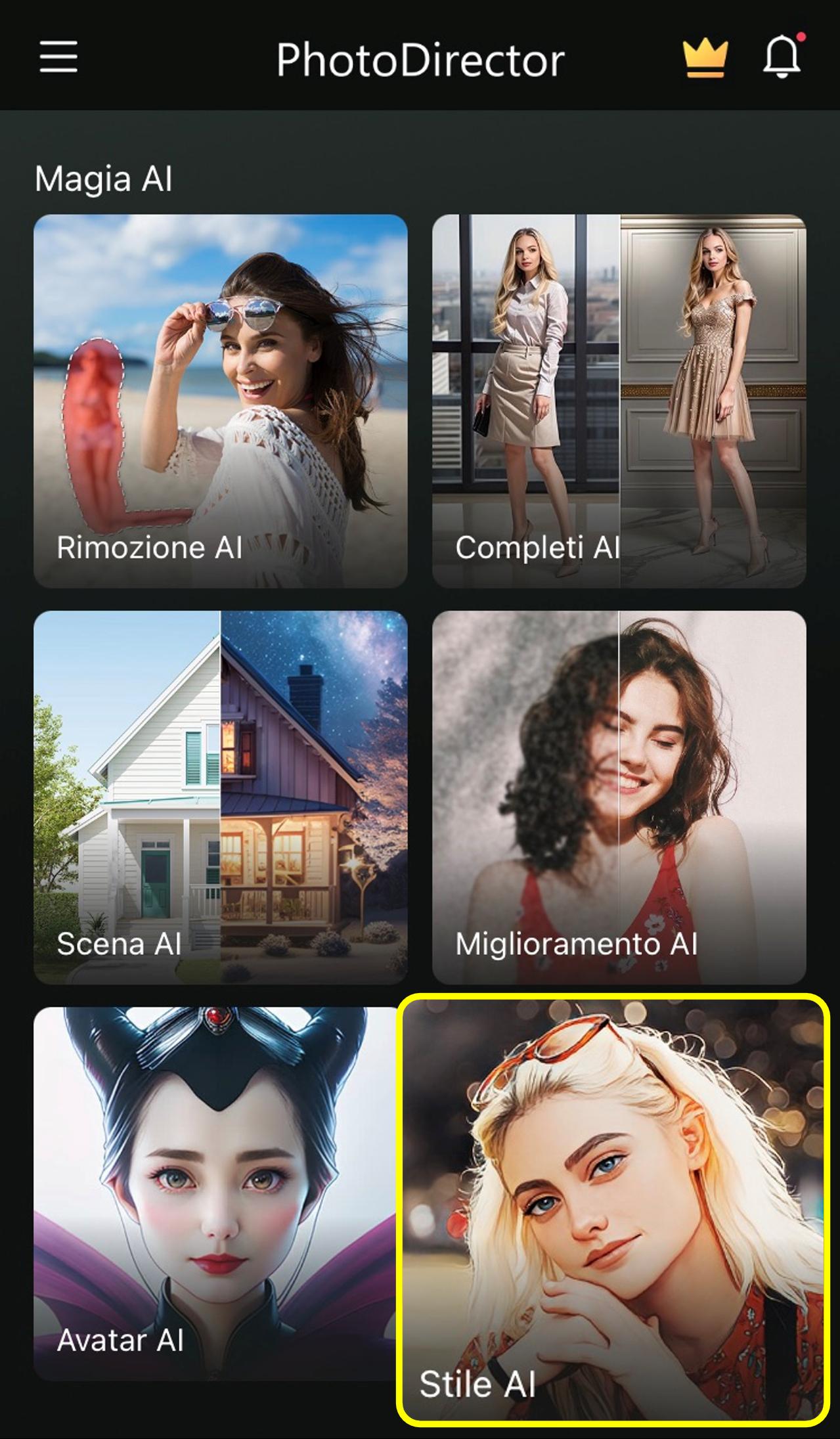
Task: Tap the premium crown icon
Action: [x=705, y=58]
